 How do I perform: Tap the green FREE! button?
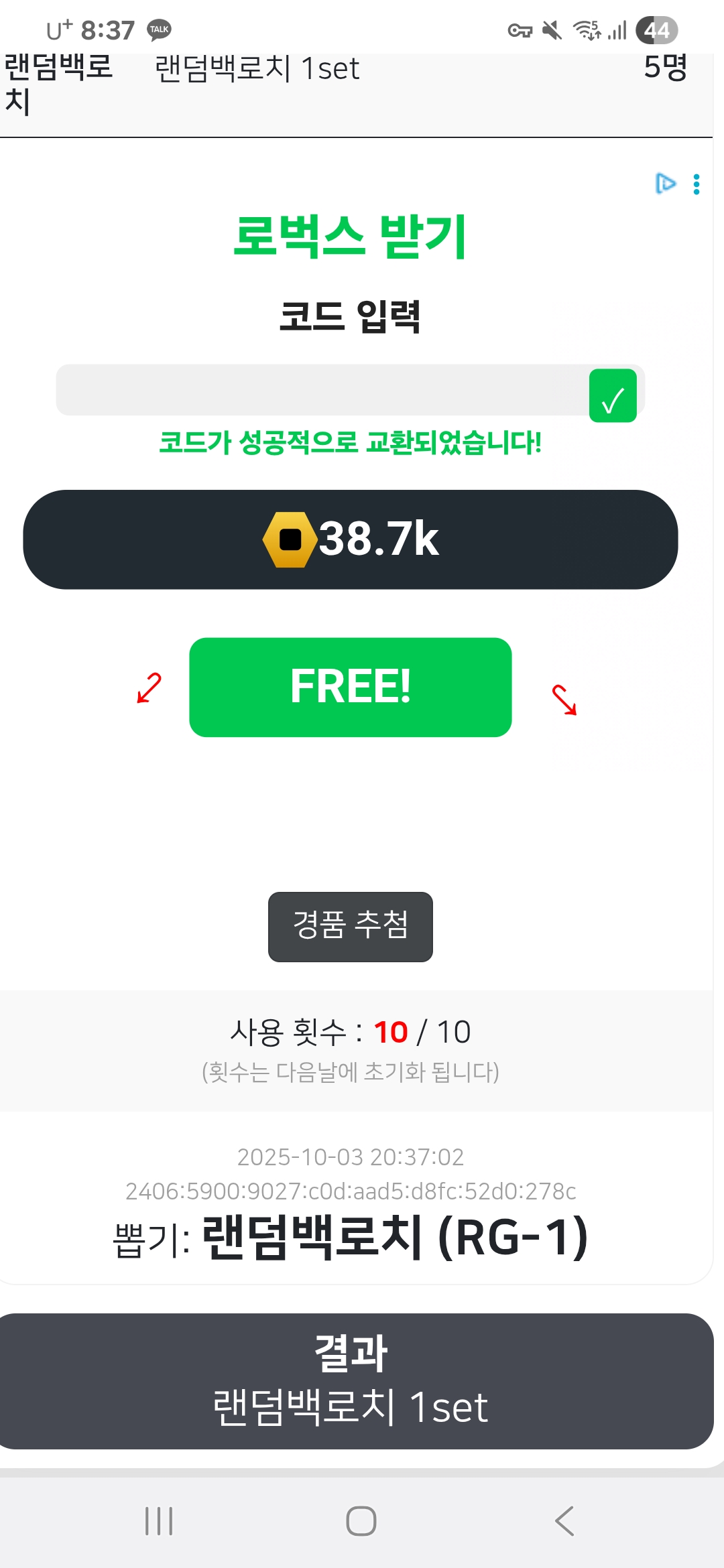coord(350,687)
